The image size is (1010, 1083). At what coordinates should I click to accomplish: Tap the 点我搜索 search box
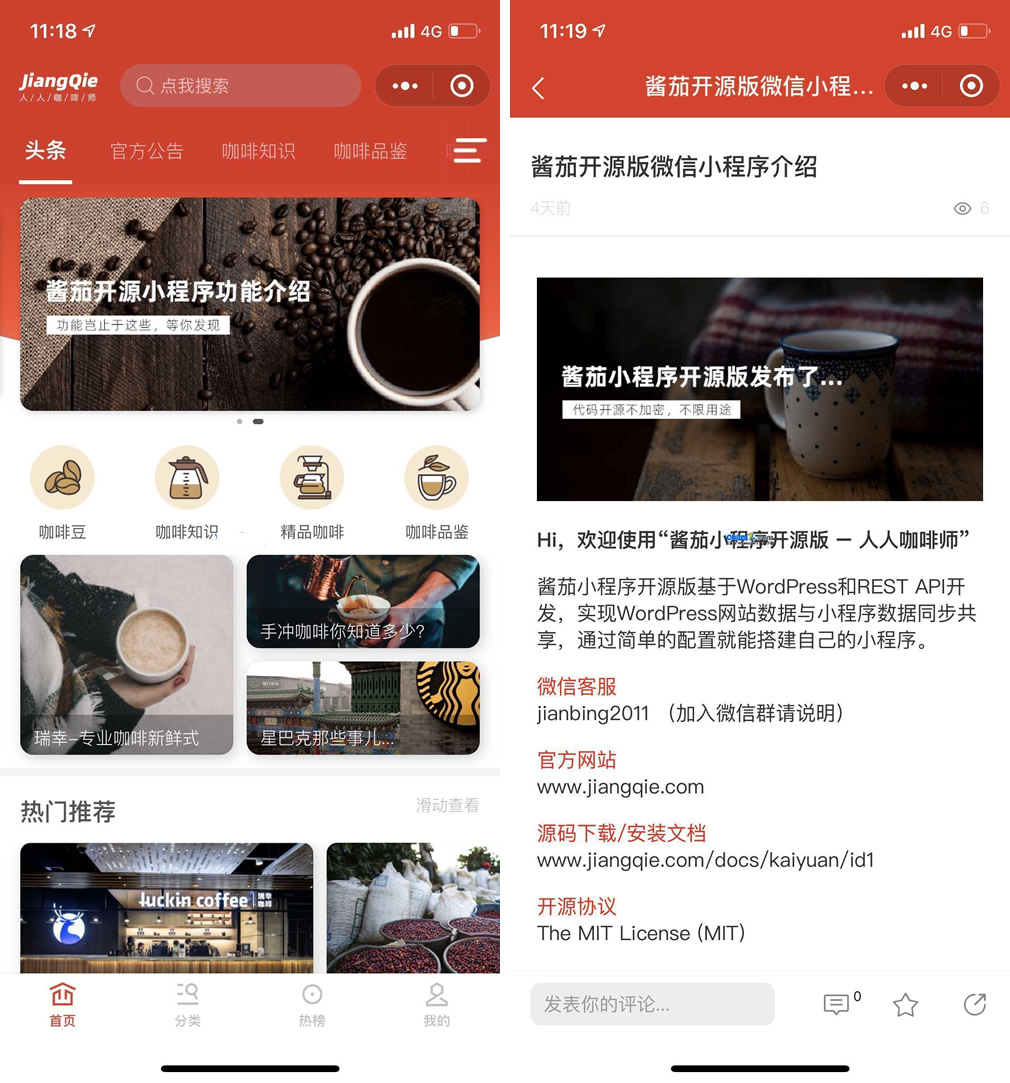pyautogui.click(x=240, y=86)
